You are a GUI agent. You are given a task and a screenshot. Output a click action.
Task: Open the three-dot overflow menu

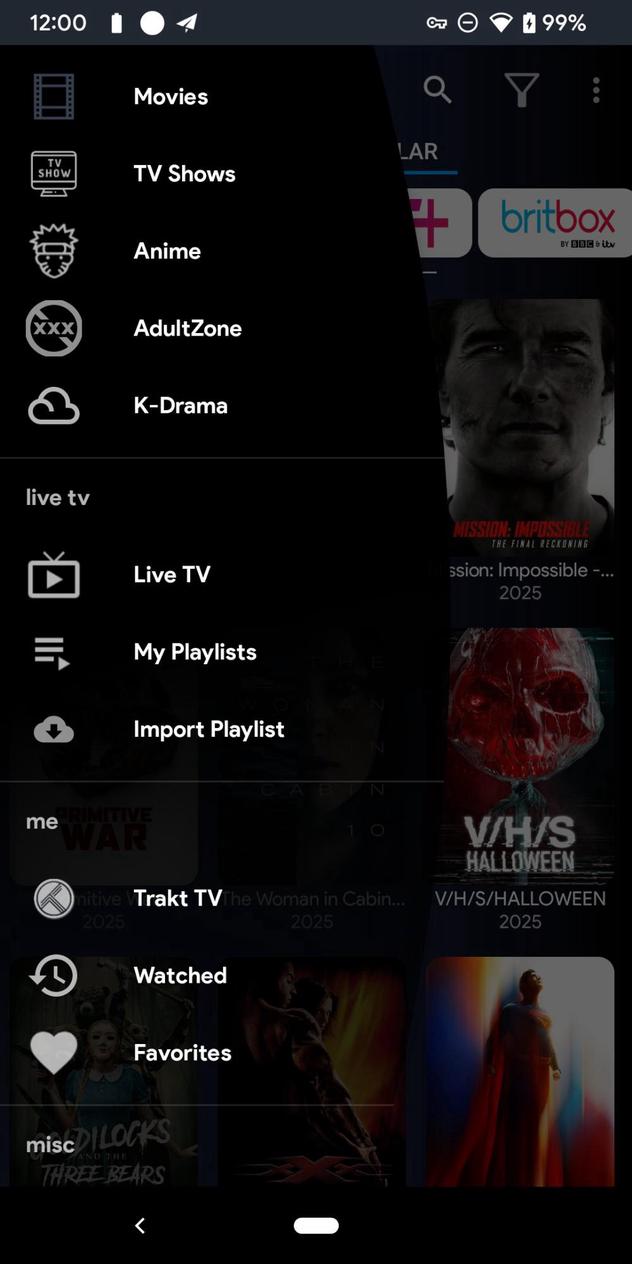tap(596, 90)
